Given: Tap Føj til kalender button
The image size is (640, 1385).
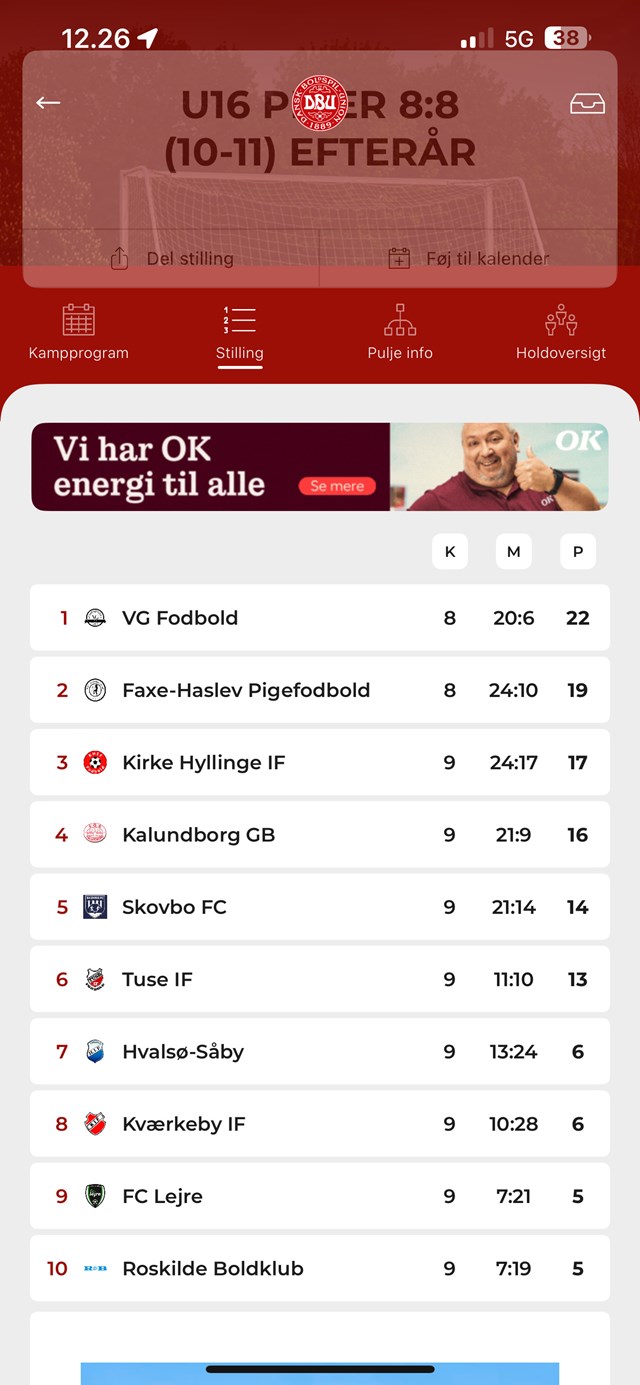Looking at the screenshot, I should 468,258.
